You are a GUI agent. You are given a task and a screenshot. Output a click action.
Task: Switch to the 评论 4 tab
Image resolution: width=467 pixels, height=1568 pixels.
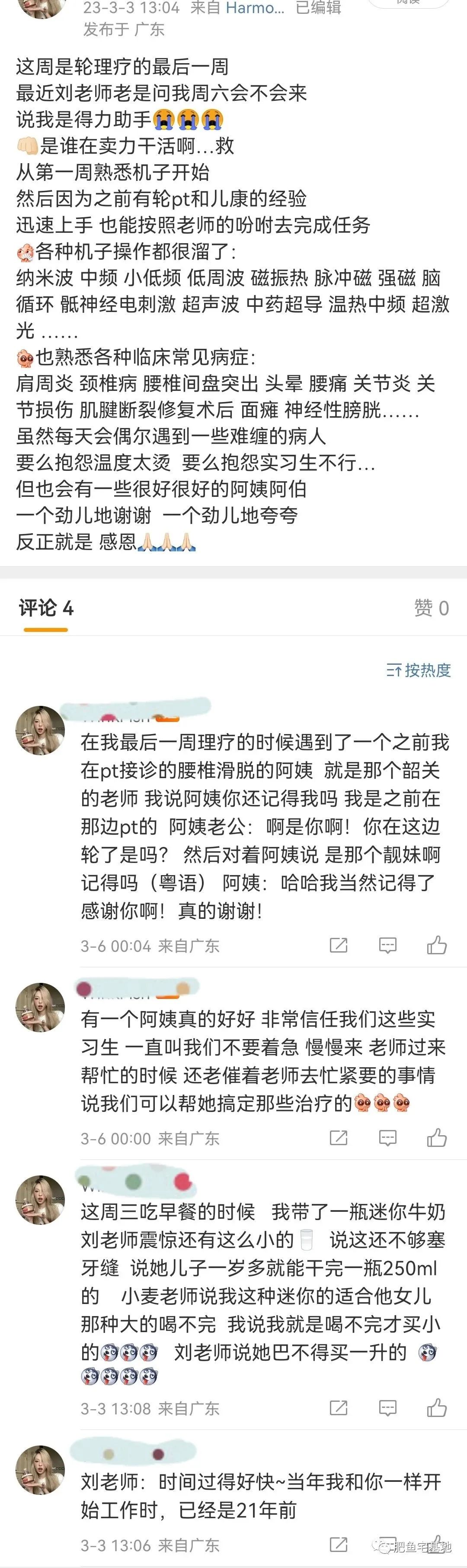45,608
